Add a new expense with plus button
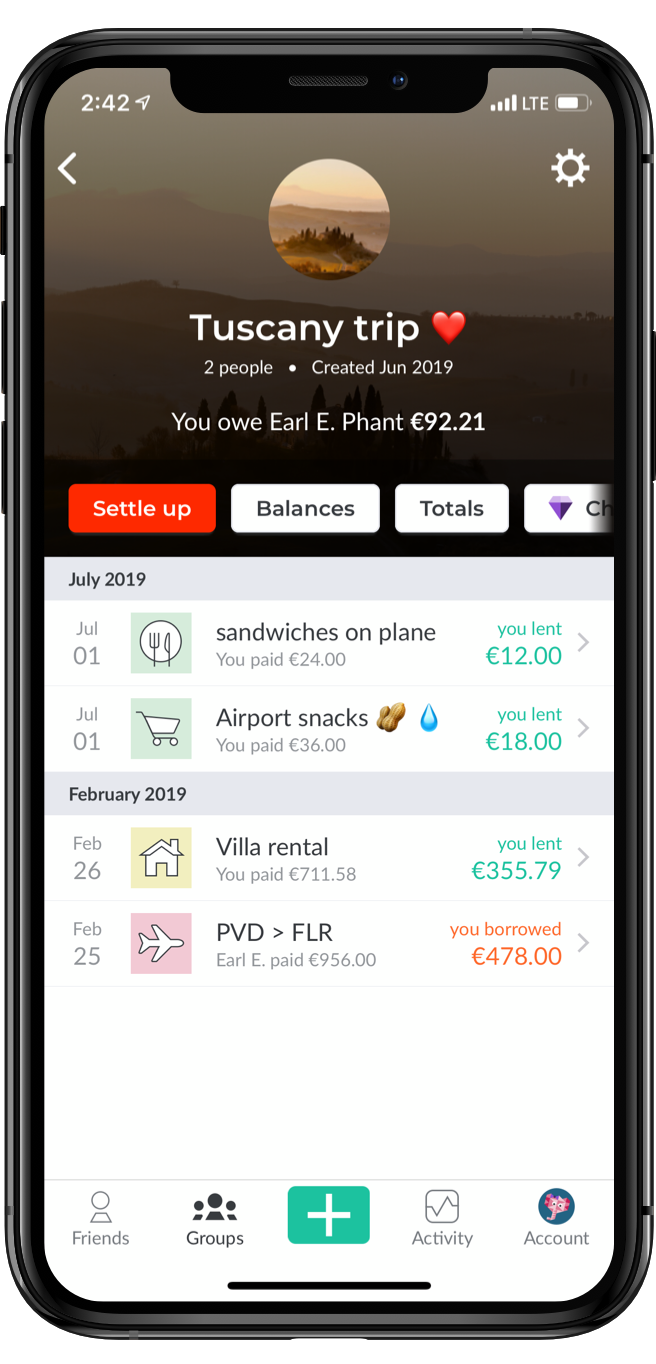 [x=328, y=1215]
